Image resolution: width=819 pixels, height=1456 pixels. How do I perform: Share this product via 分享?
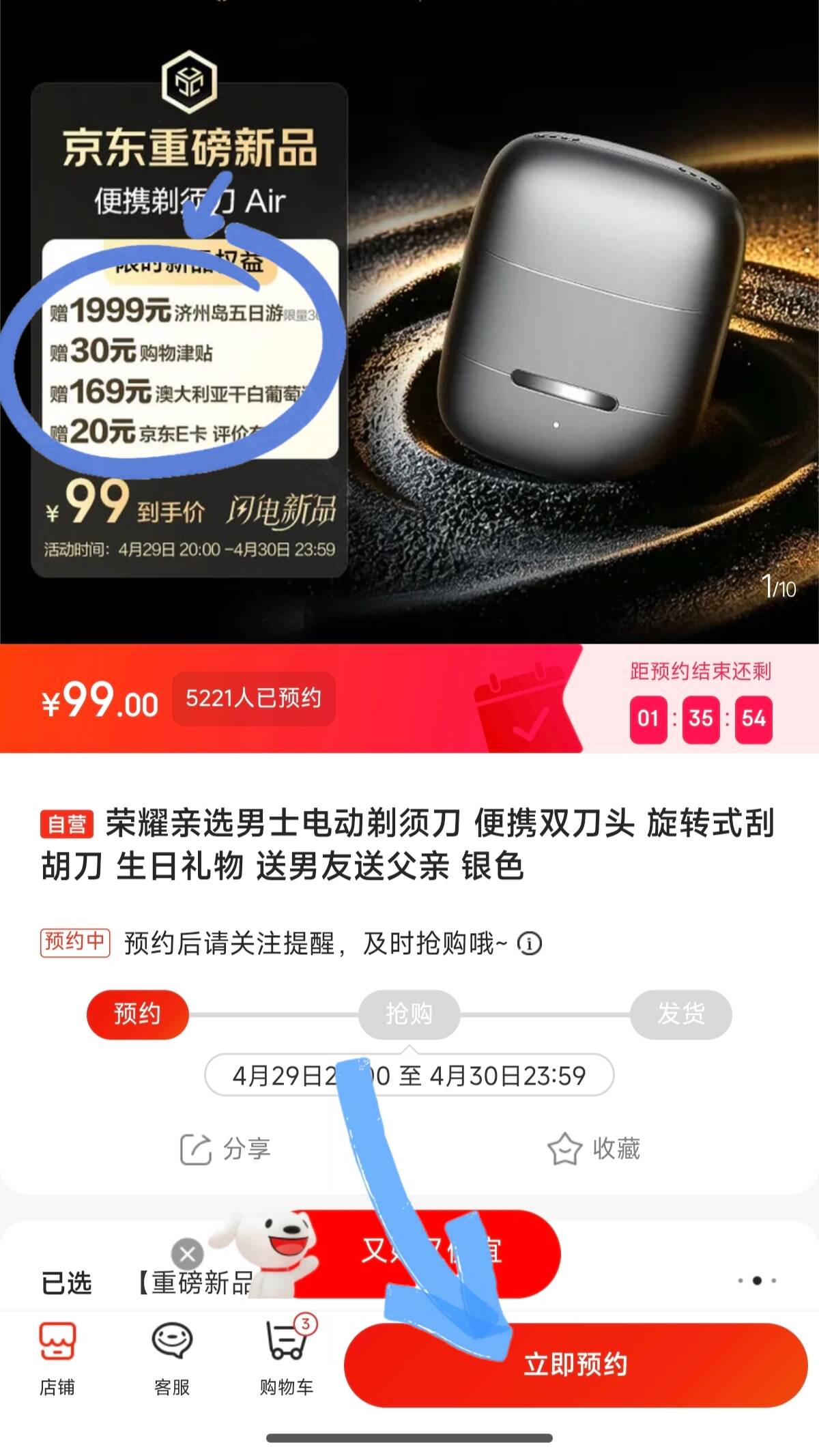coord(226,1149)
